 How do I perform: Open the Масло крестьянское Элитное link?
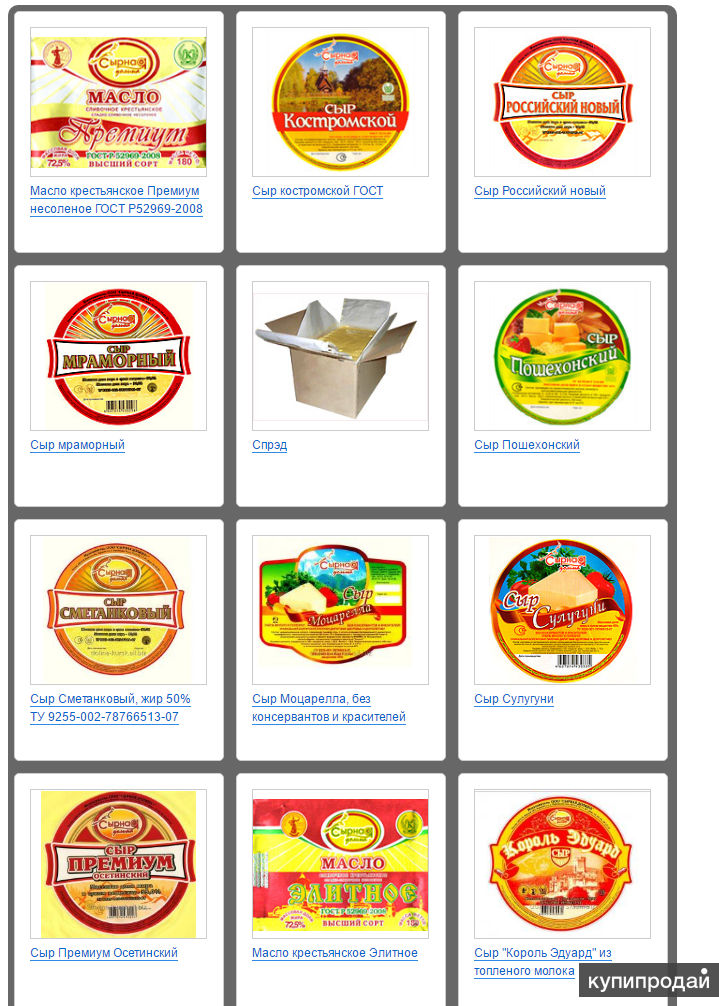pos(334,953)
